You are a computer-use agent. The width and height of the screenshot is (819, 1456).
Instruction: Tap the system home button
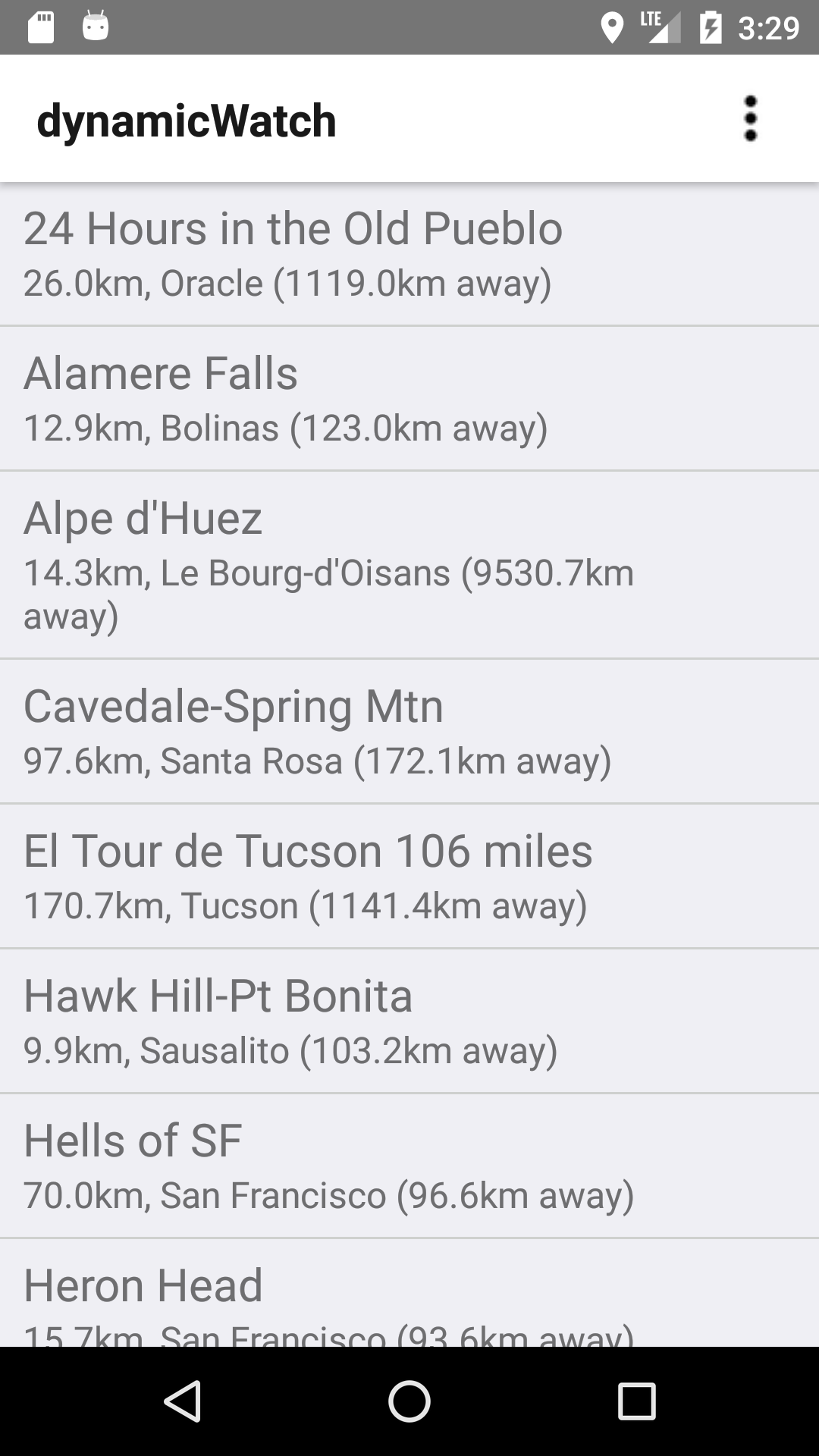click(x=409, y=1401)
